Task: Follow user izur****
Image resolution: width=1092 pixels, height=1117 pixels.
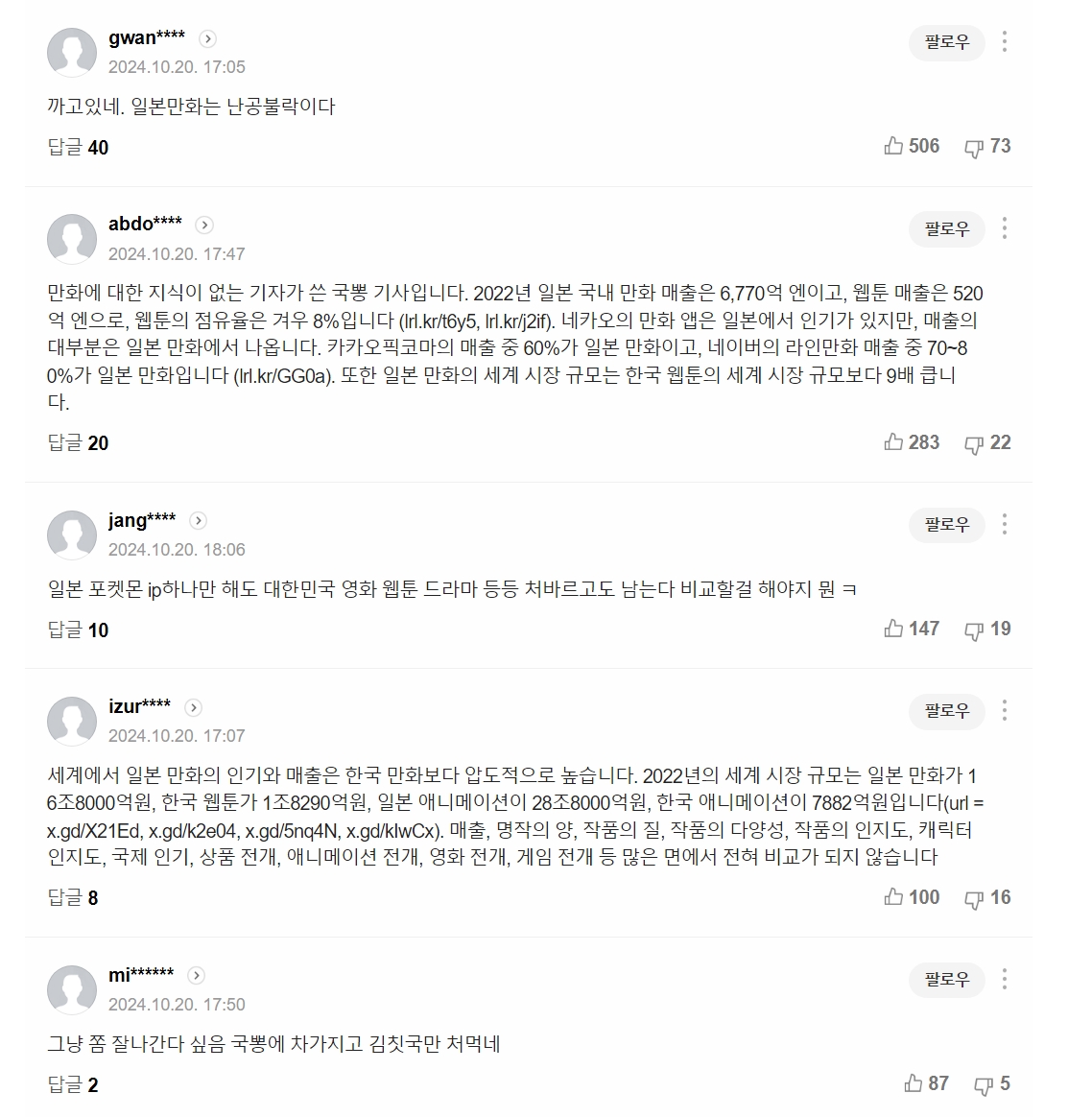Action: click(946, 711)
